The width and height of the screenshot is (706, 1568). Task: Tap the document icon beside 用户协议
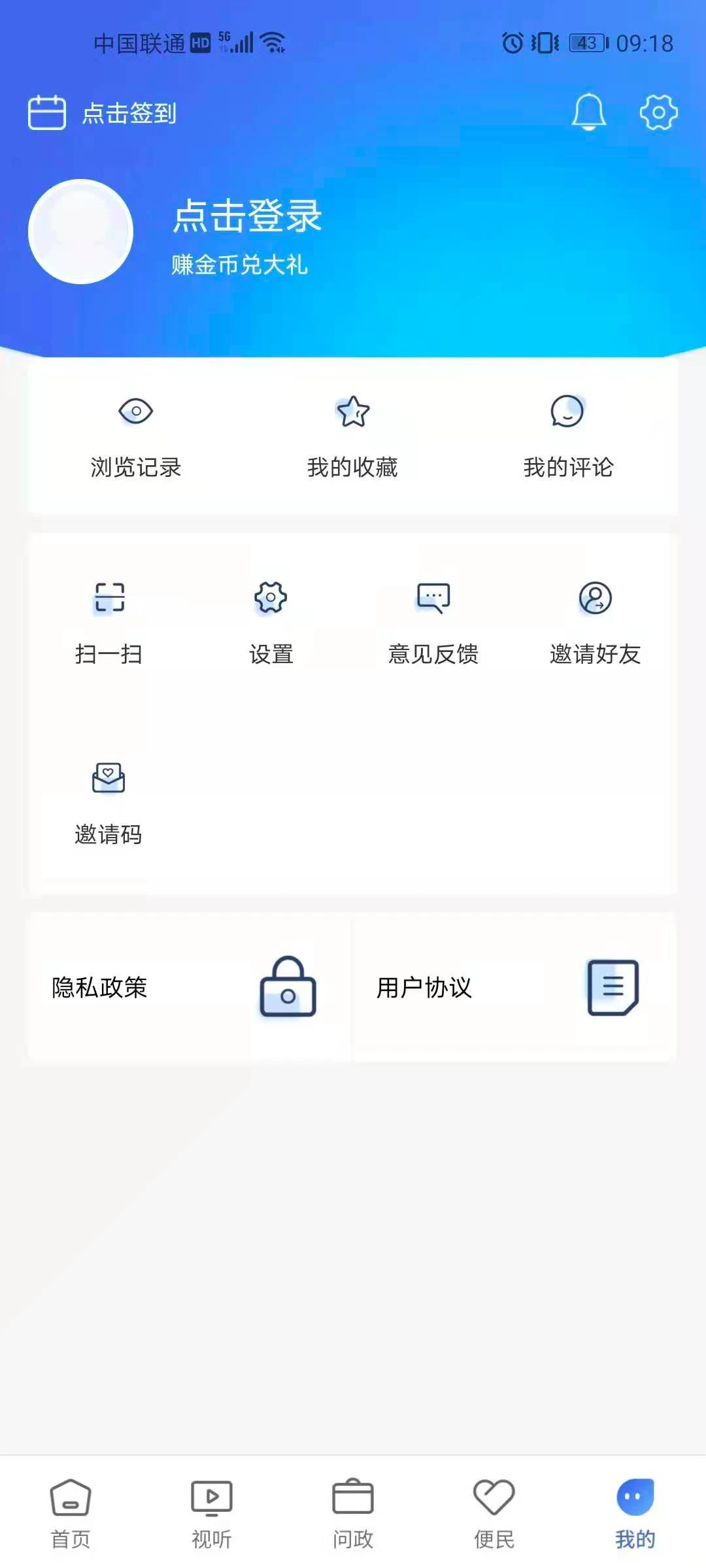click(x=613, y=987)
